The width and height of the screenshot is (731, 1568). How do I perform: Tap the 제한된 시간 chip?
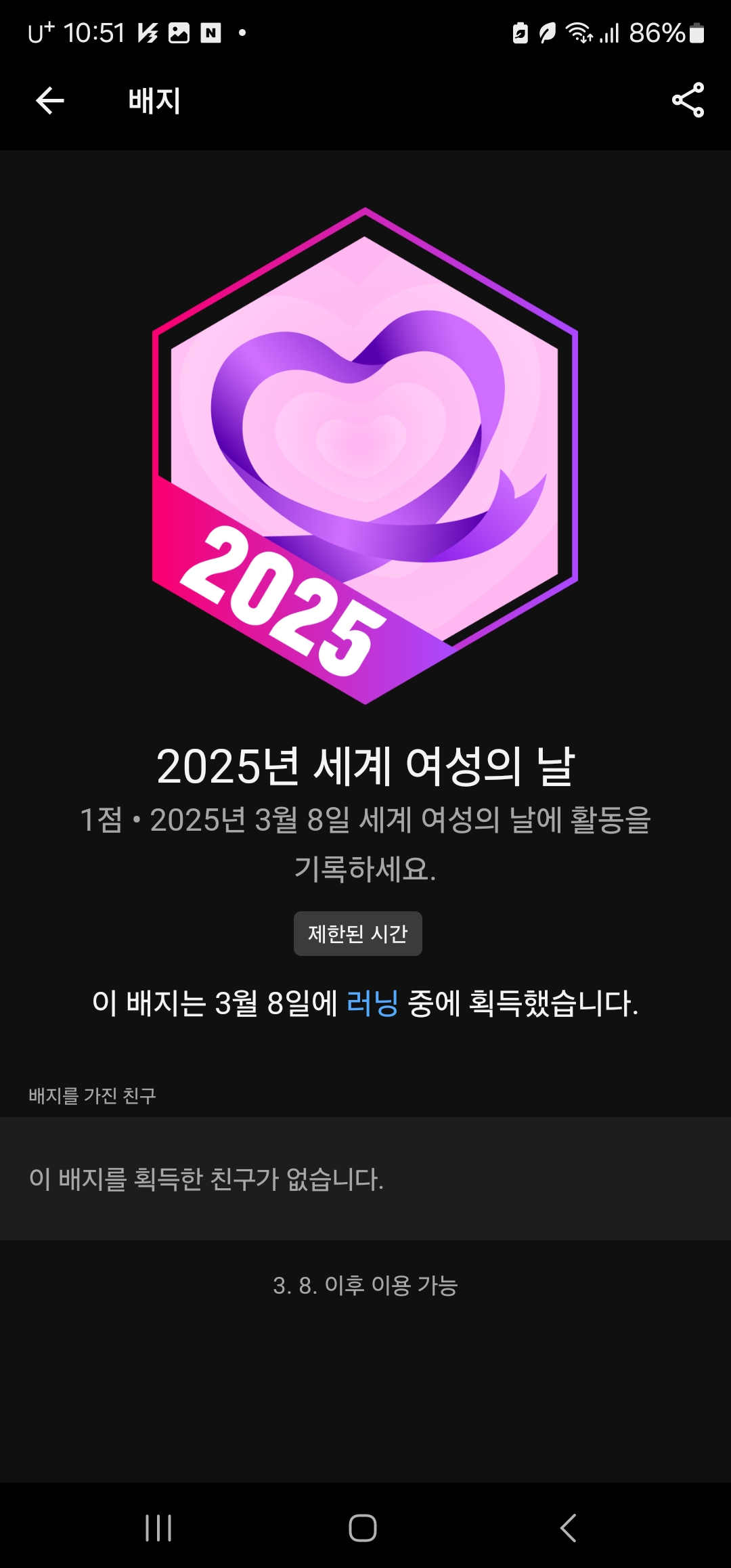357,934
